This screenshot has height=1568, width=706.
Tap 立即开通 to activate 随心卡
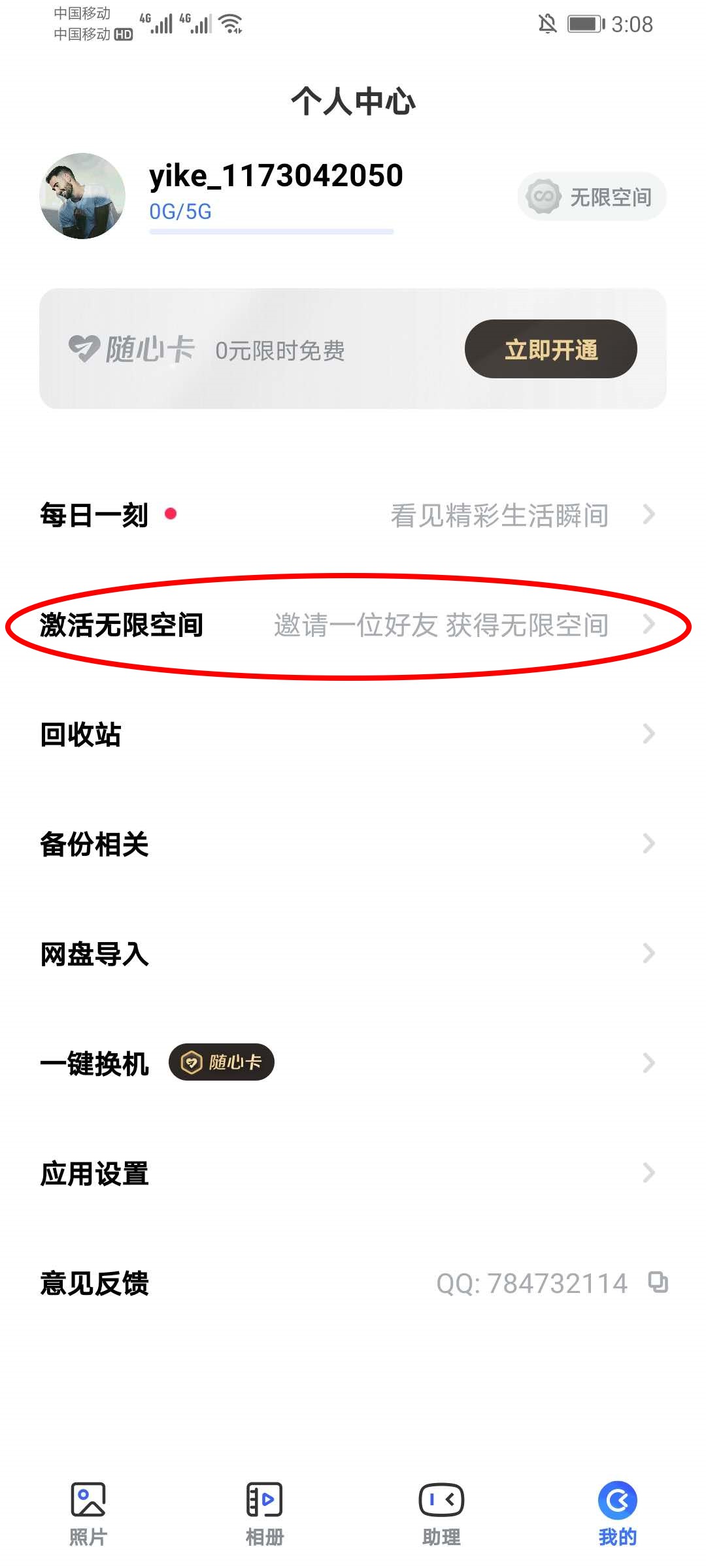(x=550, y=349)
